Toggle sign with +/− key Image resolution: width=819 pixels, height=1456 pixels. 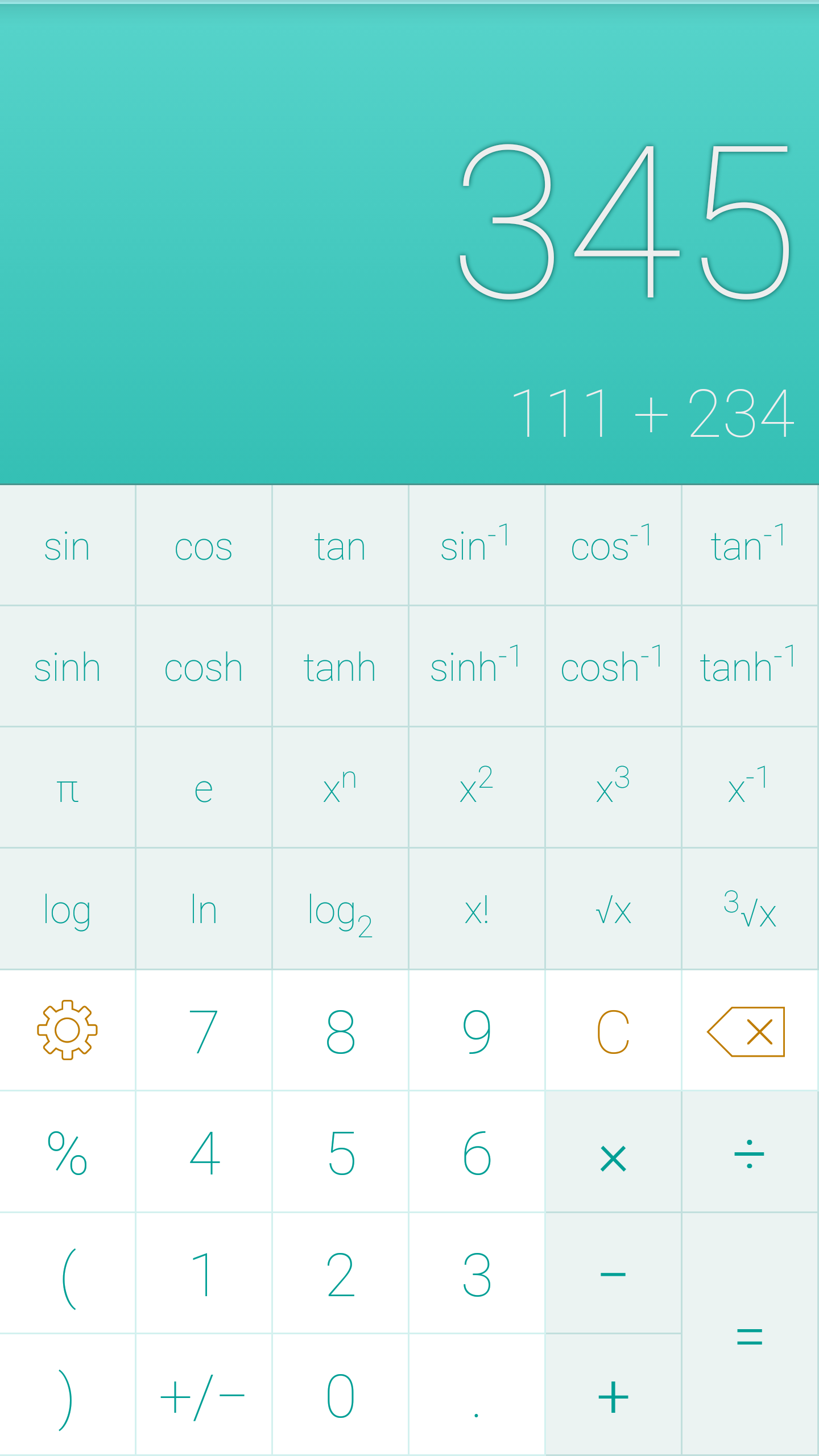[x=204, y=1395]
